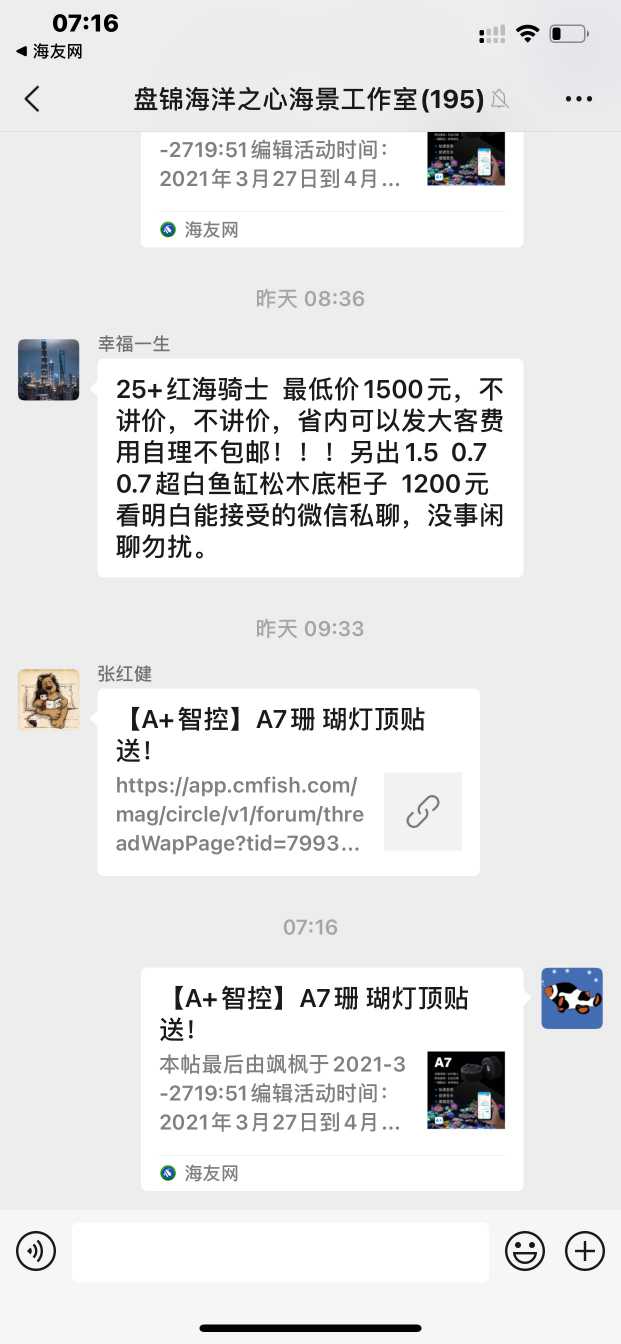Viewport: 621px width, 1344px height.
Task: Open the partly visible 海友网 card at top
Action: [x=331, y=185]
